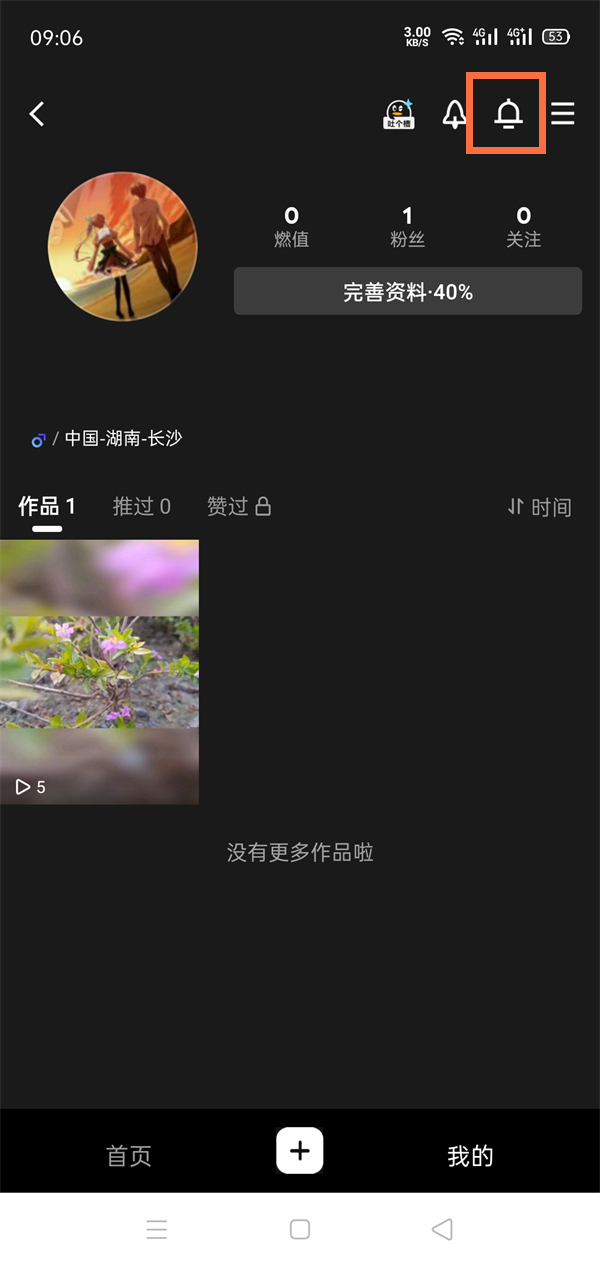
Task: Select the 我的 tab
Action: point(470,1156)
